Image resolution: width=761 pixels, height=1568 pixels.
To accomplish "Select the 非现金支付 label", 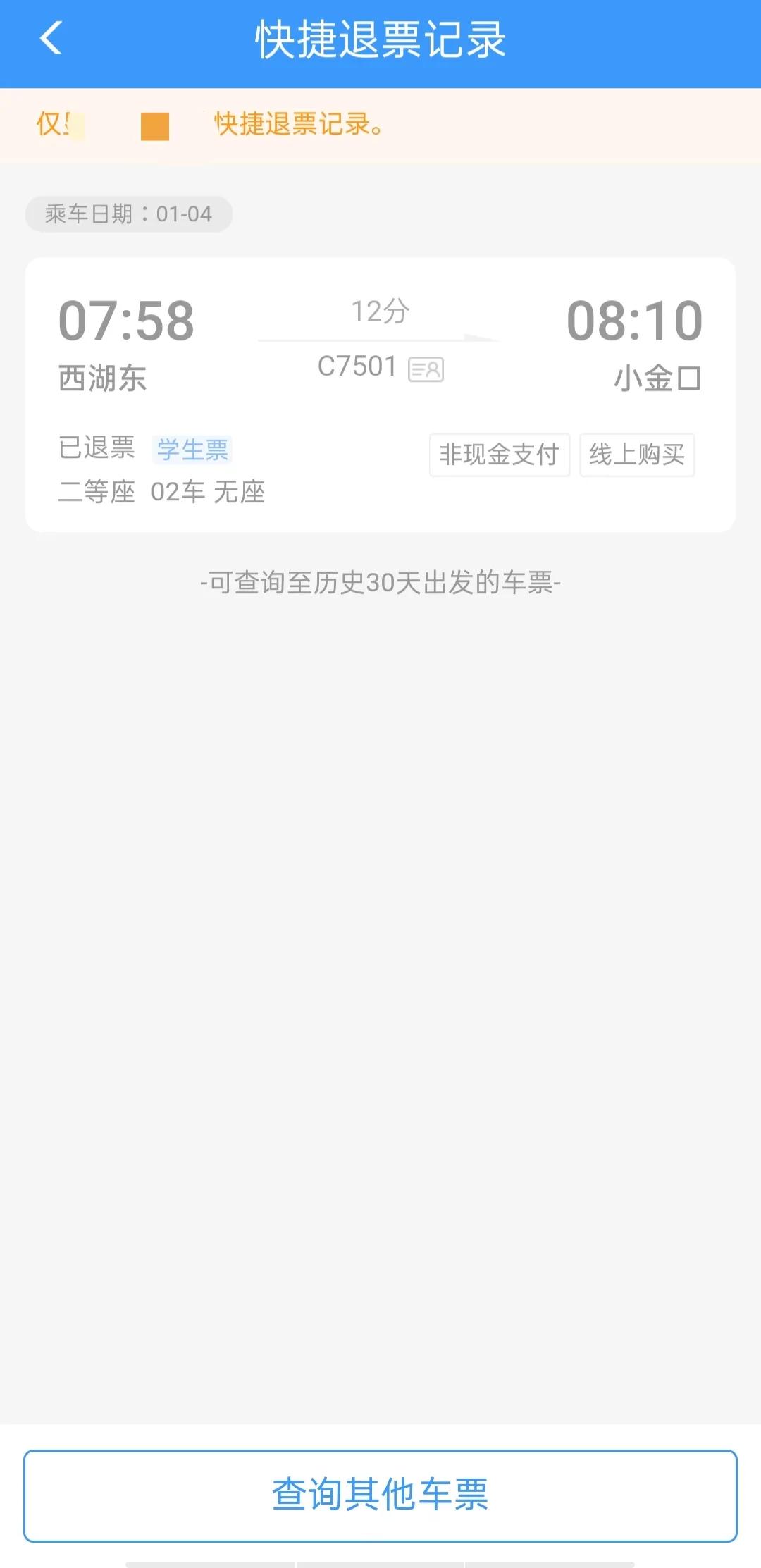I will coord(499,455).
